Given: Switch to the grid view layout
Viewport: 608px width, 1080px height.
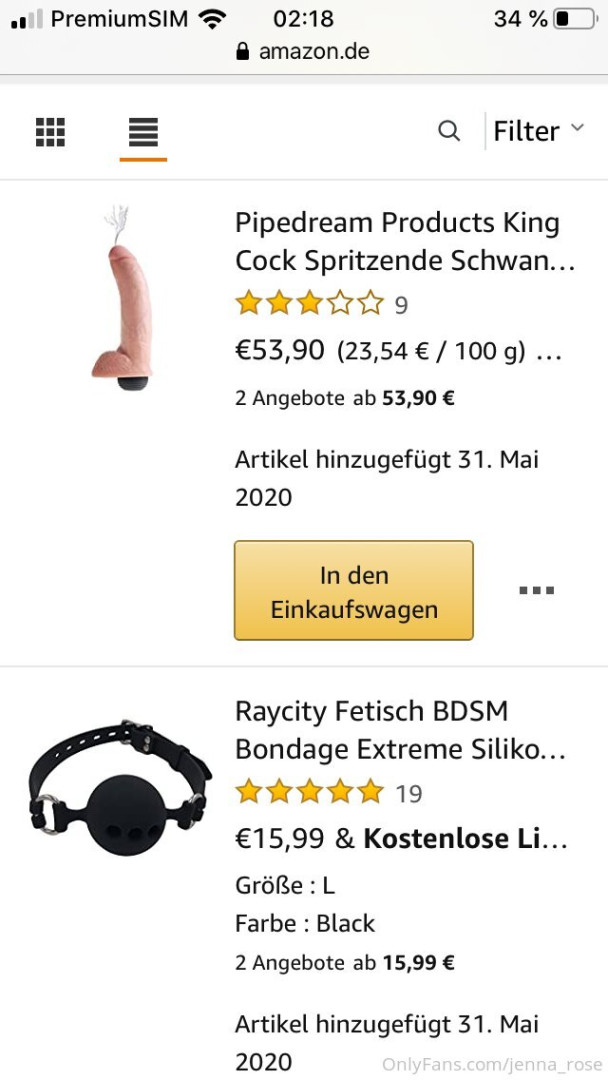Looking at the screenshot, I should pyautogui.click(x=50, y=132).
